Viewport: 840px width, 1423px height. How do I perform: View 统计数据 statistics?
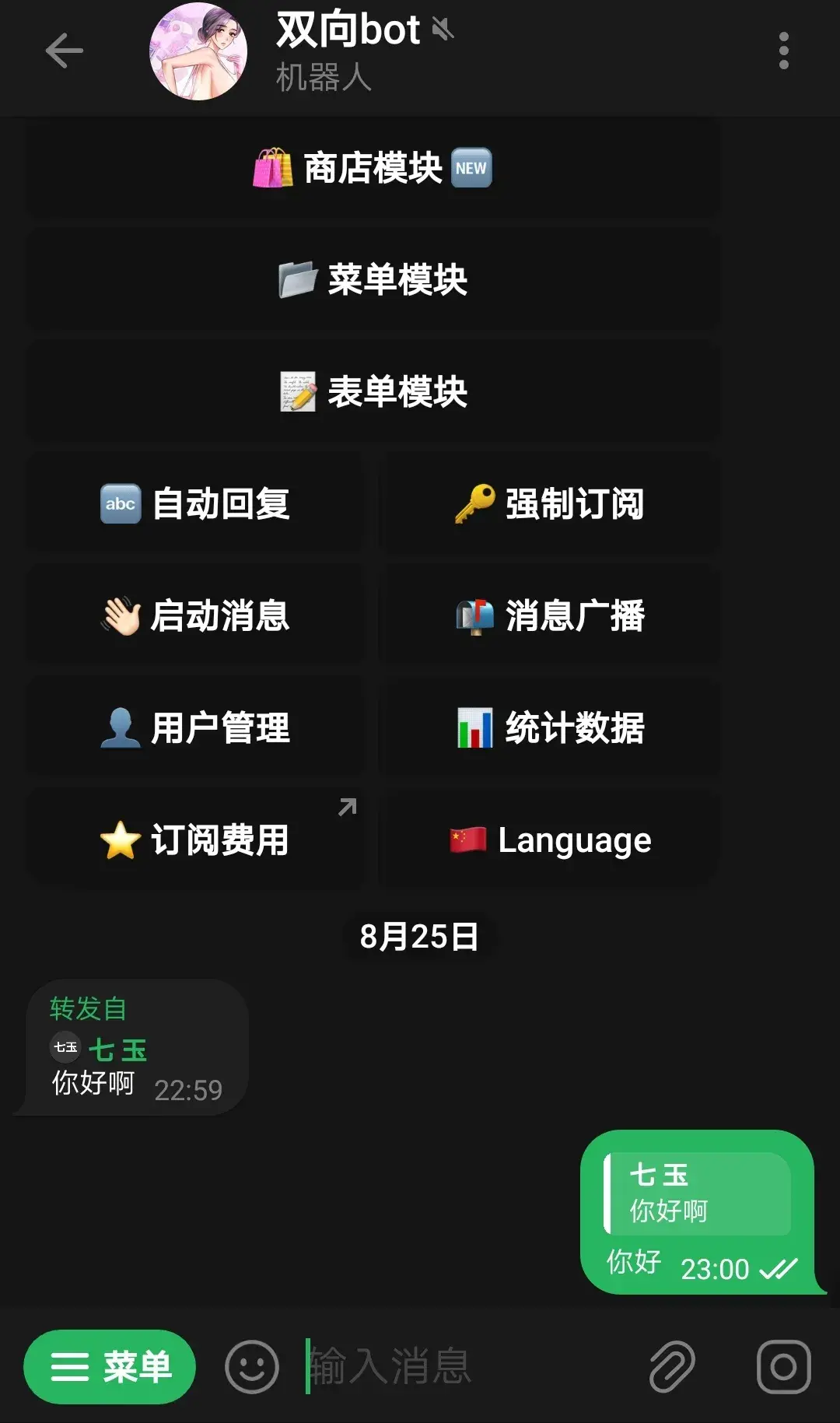(x=549, y=728)
